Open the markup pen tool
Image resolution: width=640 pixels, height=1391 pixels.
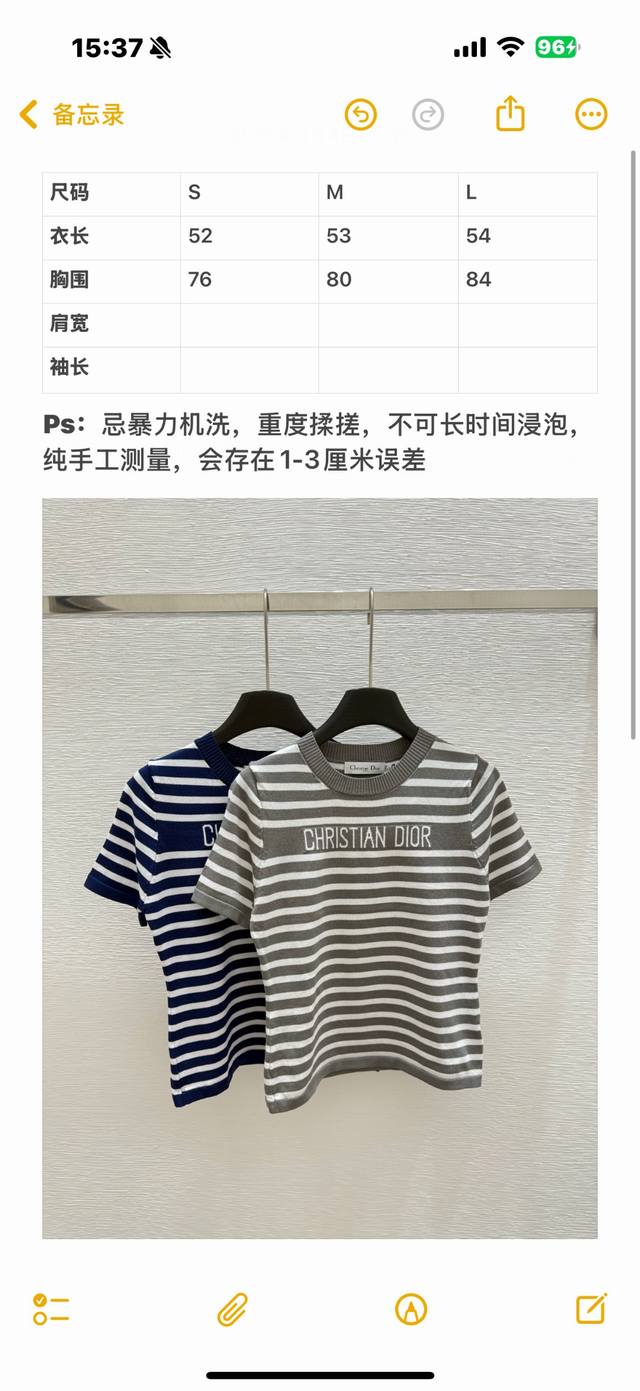(x=411, y=1308)
